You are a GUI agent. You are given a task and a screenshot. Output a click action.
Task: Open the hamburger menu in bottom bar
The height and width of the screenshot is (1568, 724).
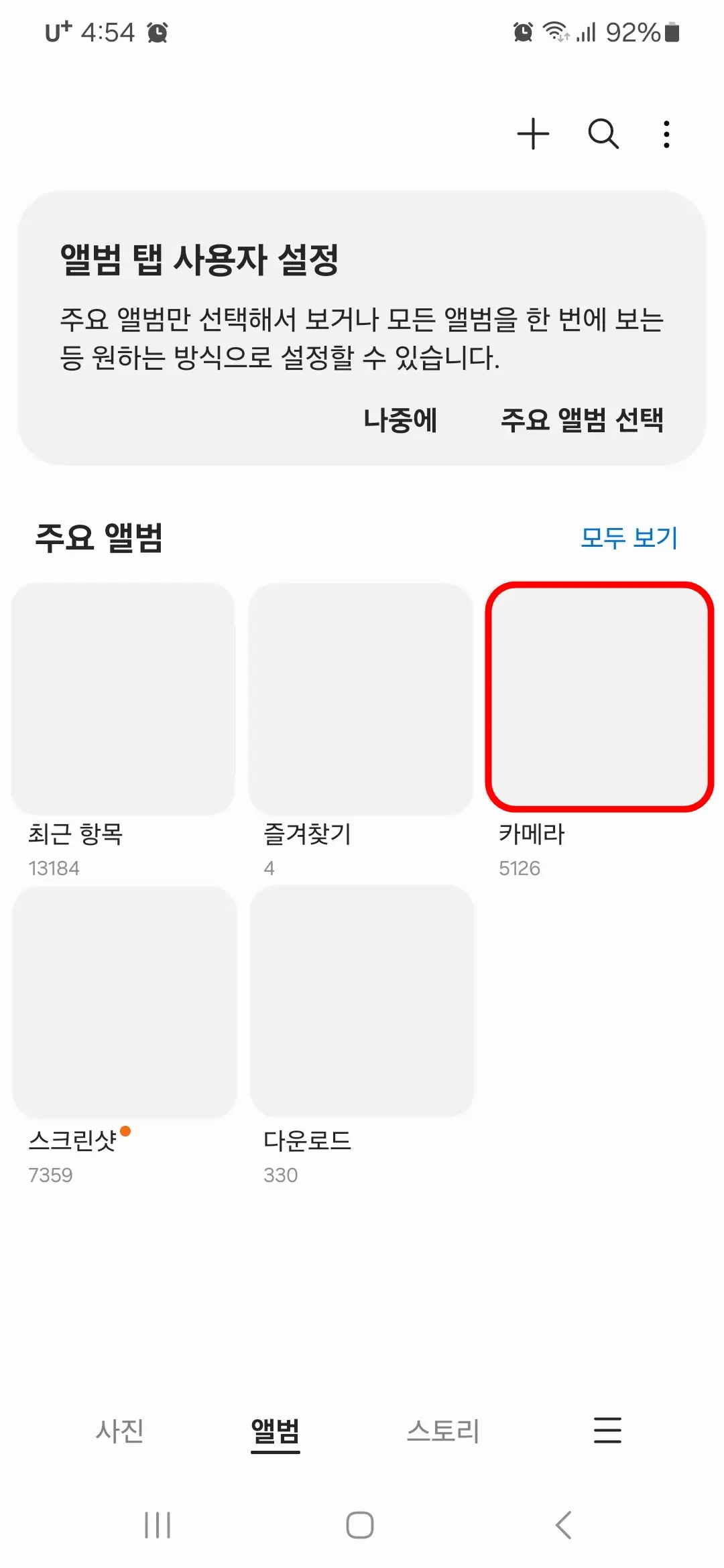pos(607,1431)
